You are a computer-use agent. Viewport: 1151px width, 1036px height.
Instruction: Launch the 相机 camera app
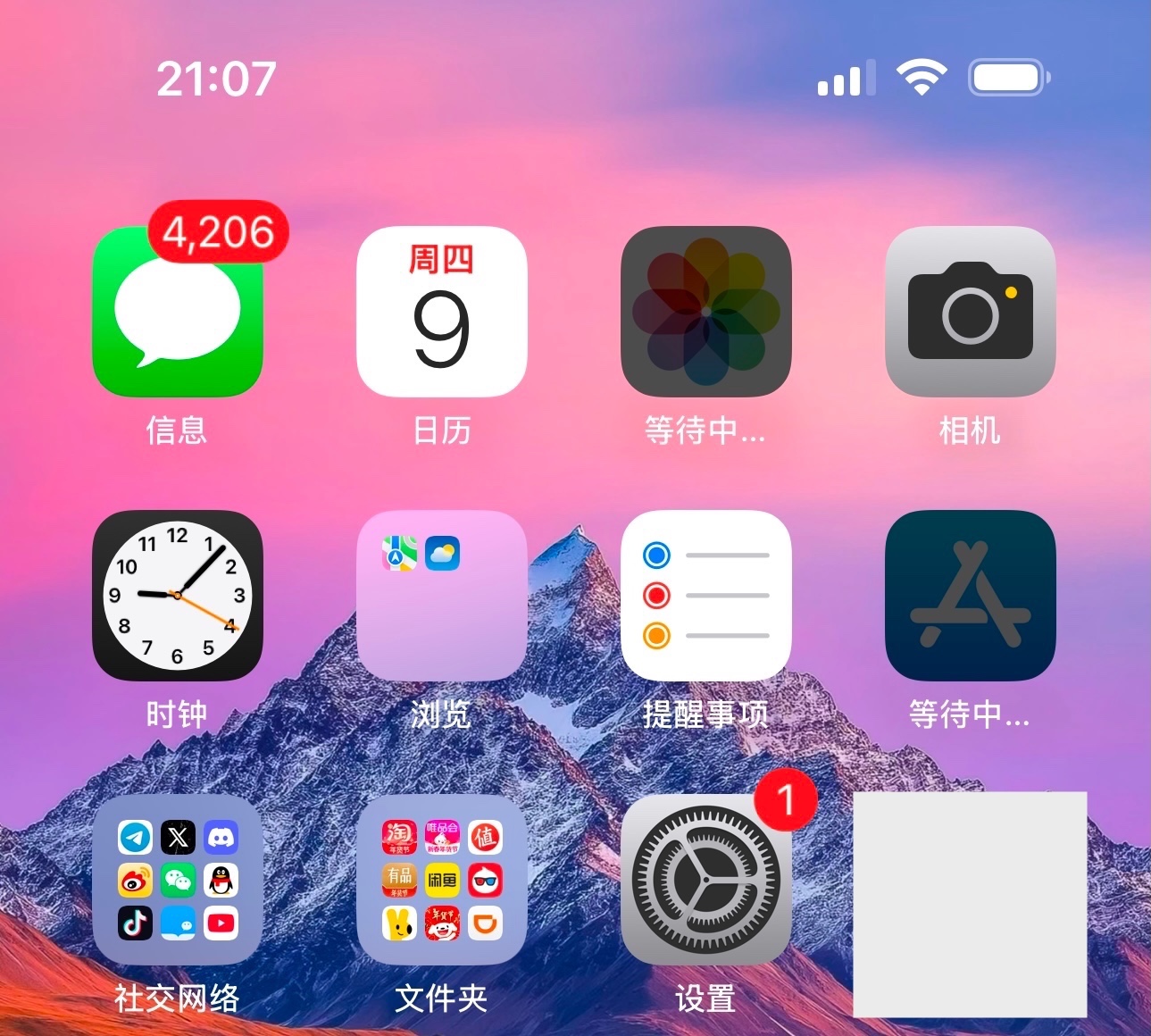970,312
